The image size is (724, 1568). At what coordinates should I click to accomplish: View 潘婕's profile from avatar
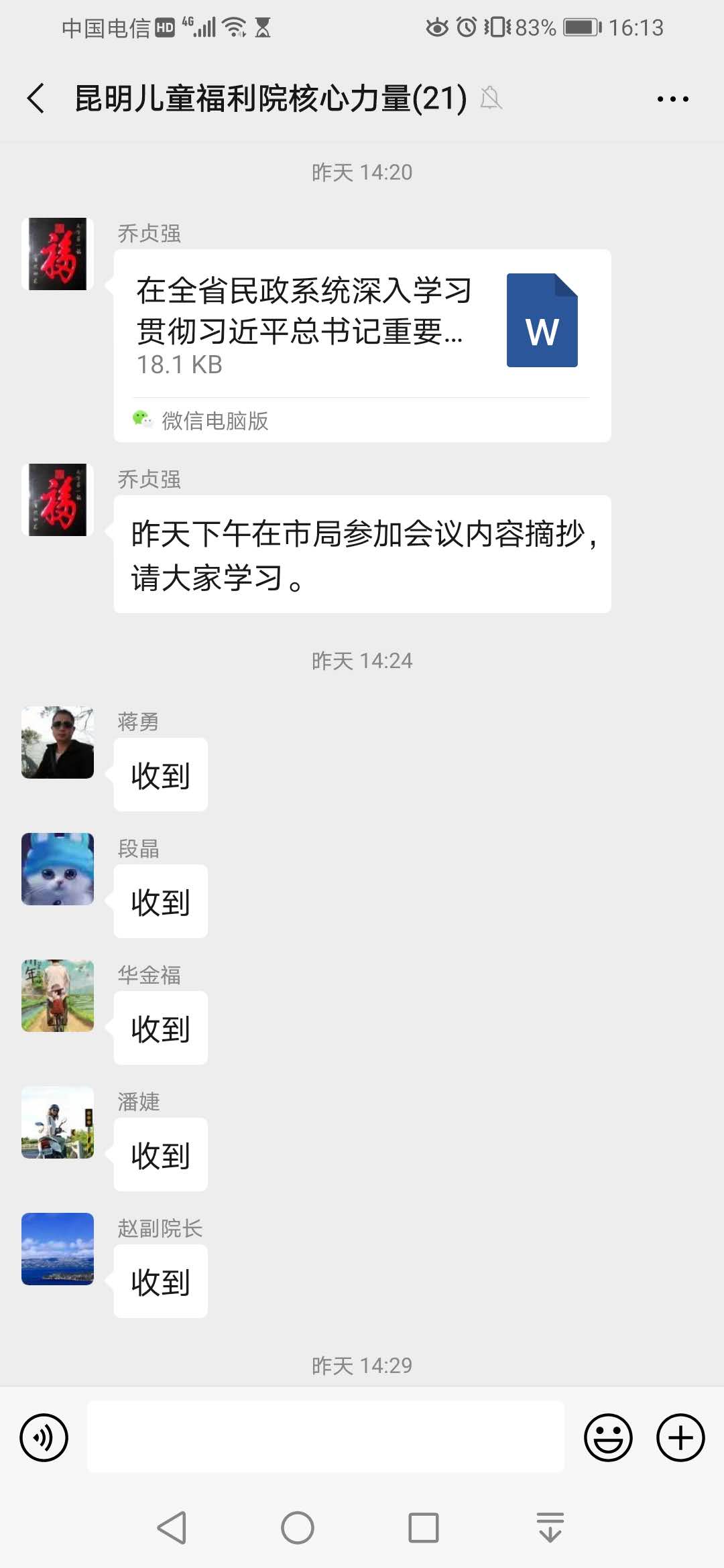[58, 1122]
